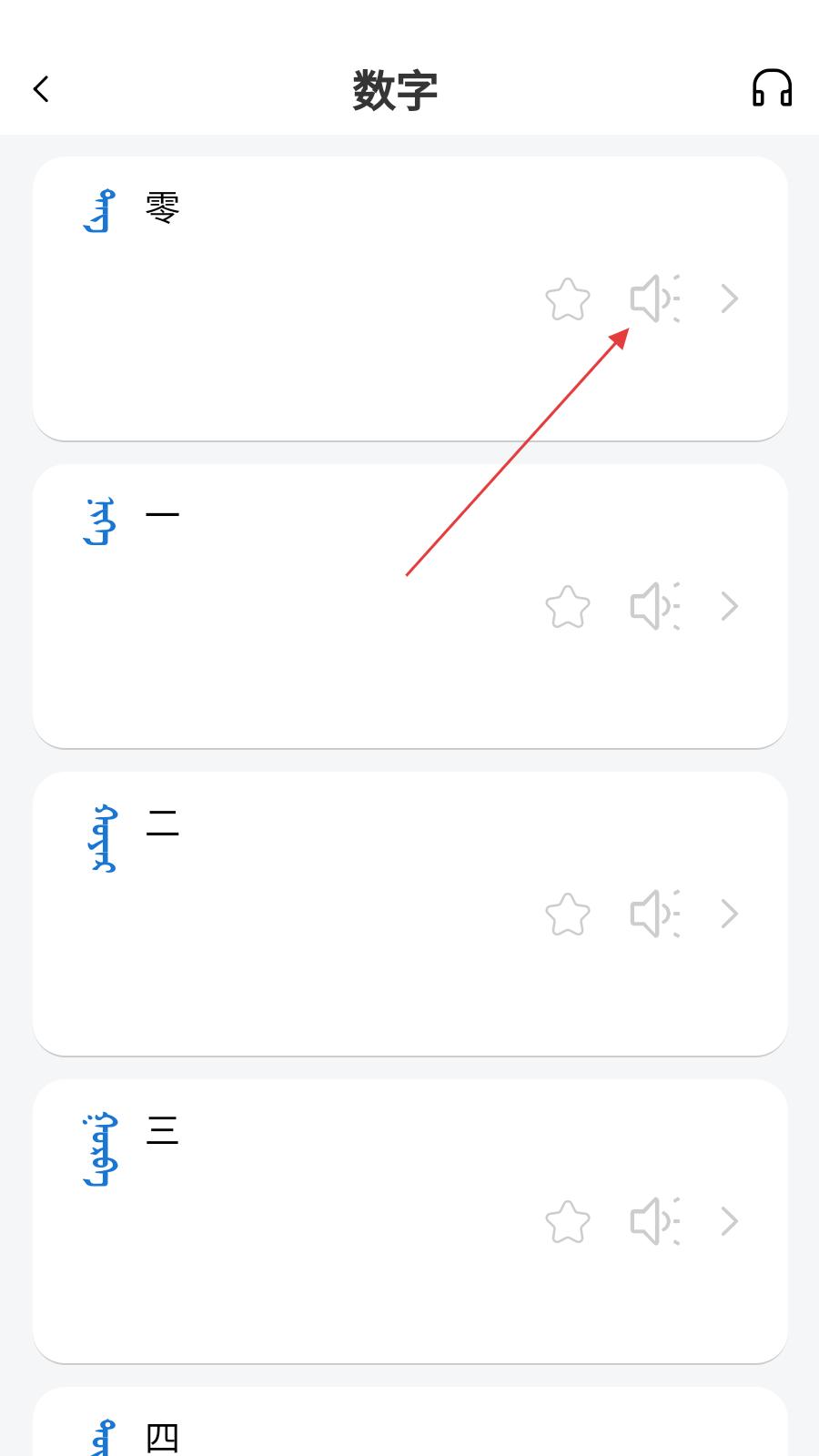Open details chevron for 一
819x1456 pixels.
[729, 606]
